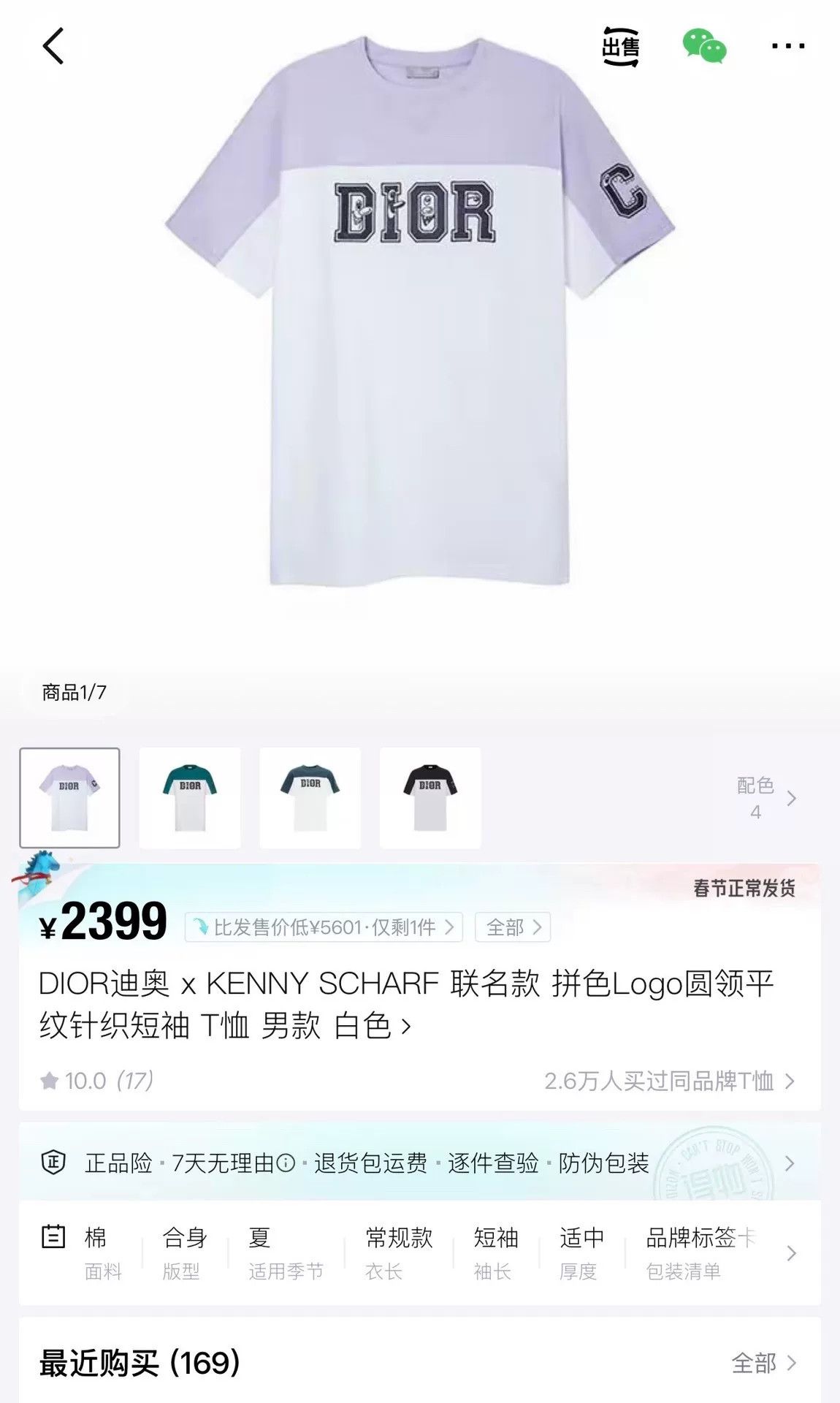840x1403 pixels.
Task: Tap 全部 next to the price
Action: click(513, 927)
